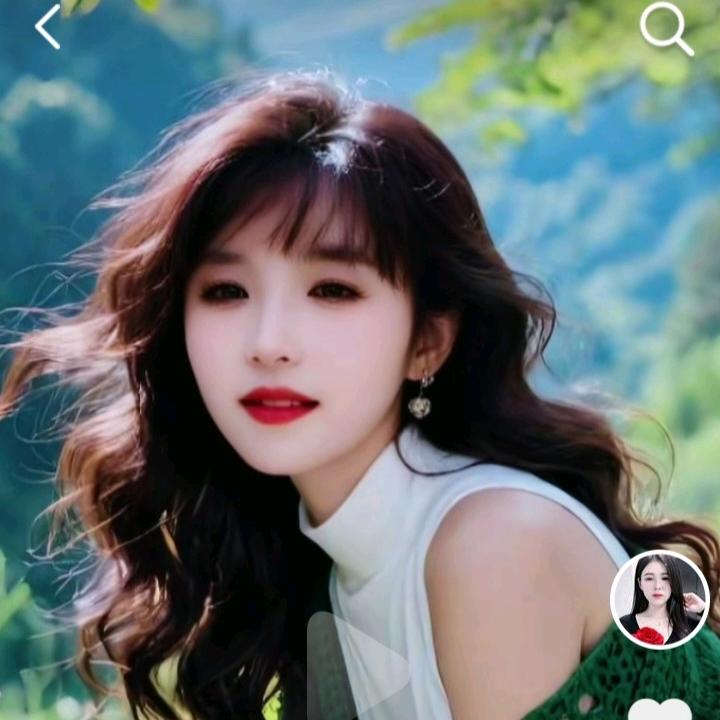Open the creator's profile avatar
Image resolution: width=720 pixels, height=720 pixels.
point(659,599)
